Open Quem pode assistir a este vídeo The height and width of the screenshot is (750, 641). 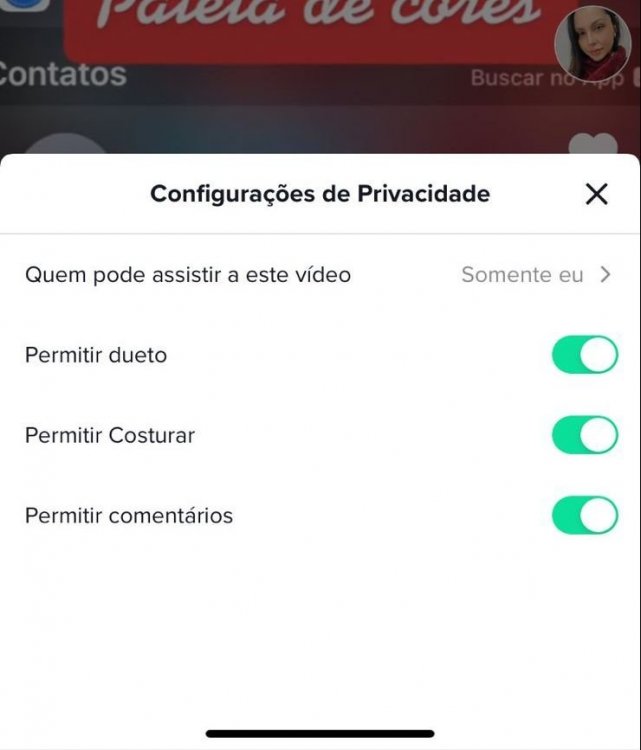tap(320, 275)
